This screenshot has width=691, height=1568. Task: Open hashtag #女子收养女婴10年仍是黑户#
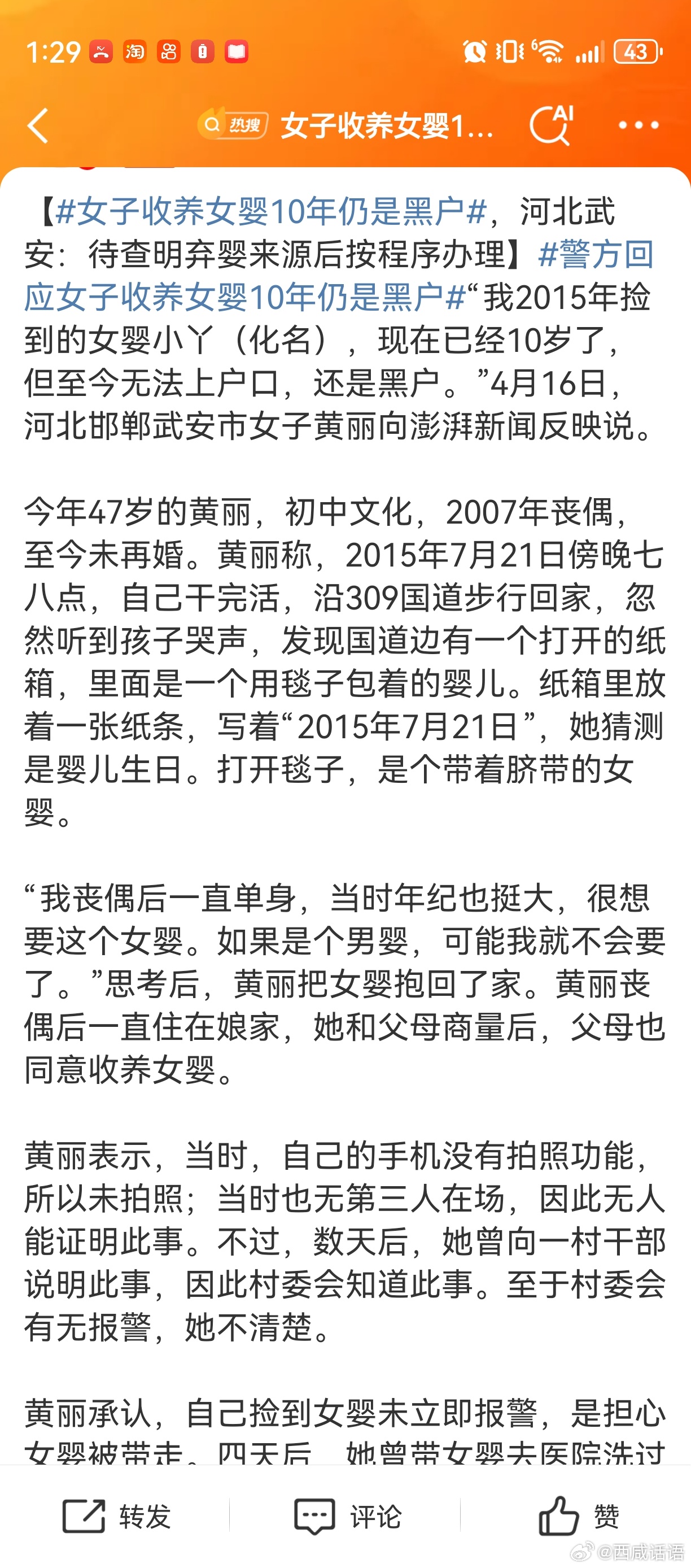[x=270, y=212]
